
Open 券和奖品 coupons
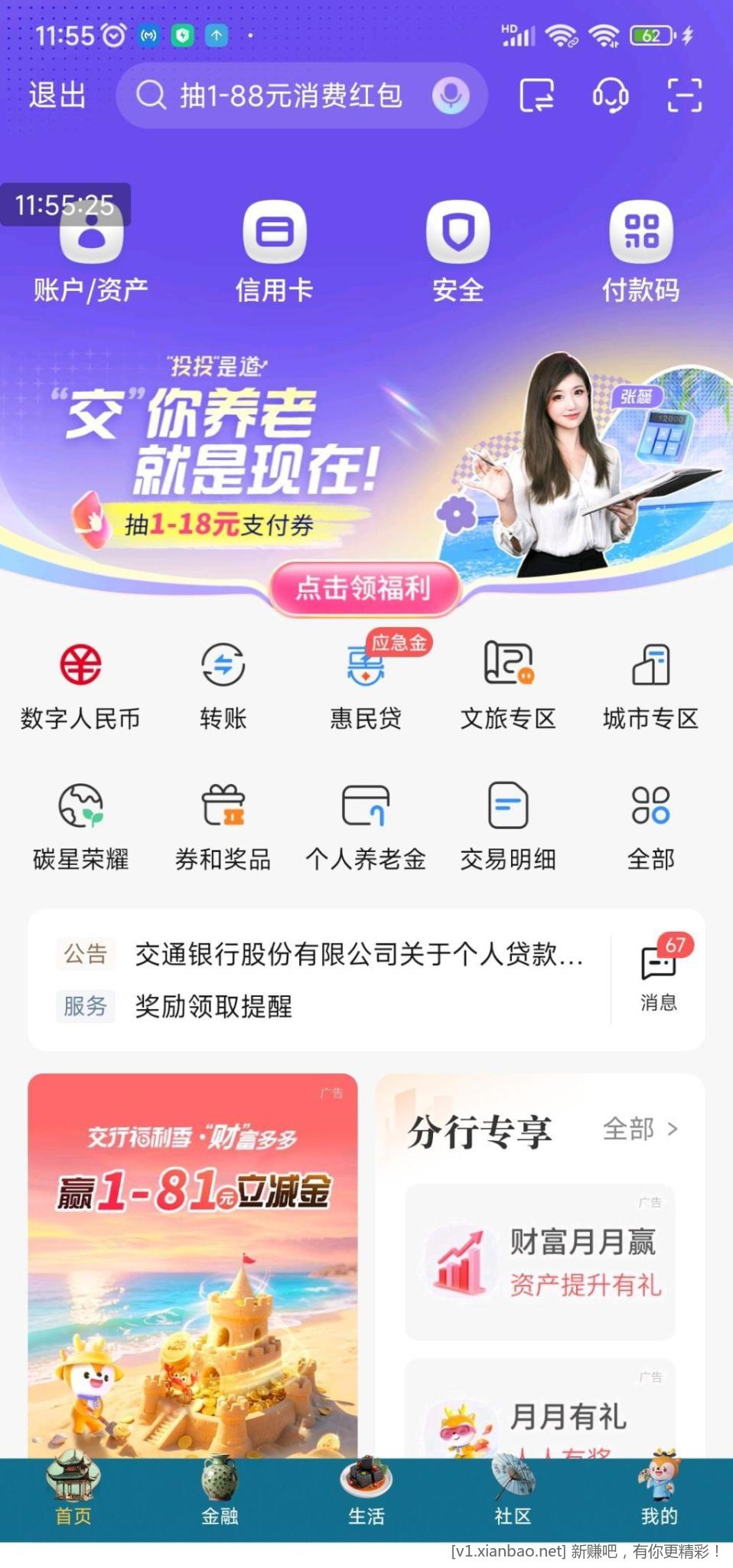coord(223,825)
